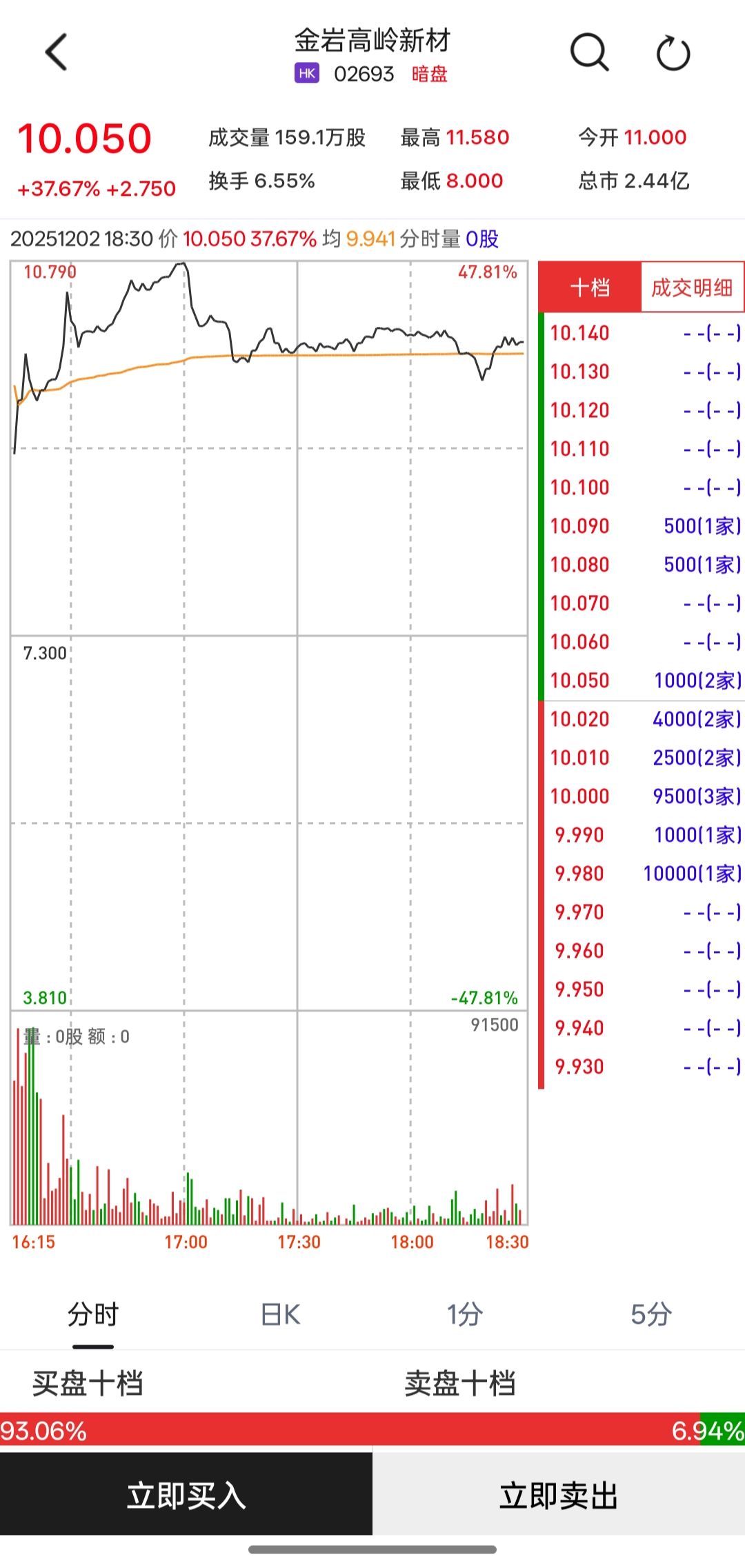Tap 立即买入 to buy now
The image size is (745, 1568).
(186, 1496)
